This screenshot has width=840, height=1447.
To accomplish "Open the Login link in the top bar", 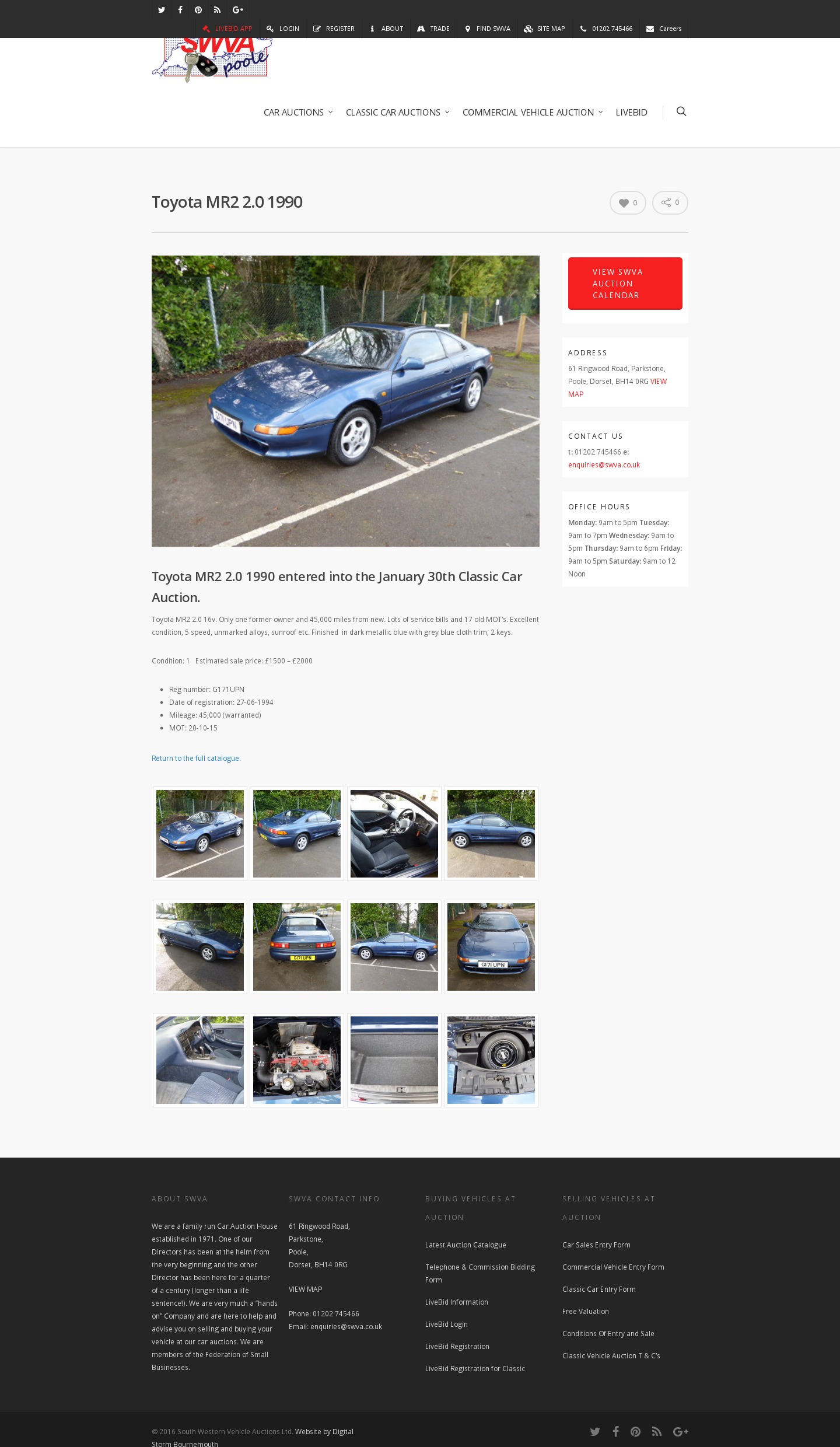I will (x=283, y=29).
